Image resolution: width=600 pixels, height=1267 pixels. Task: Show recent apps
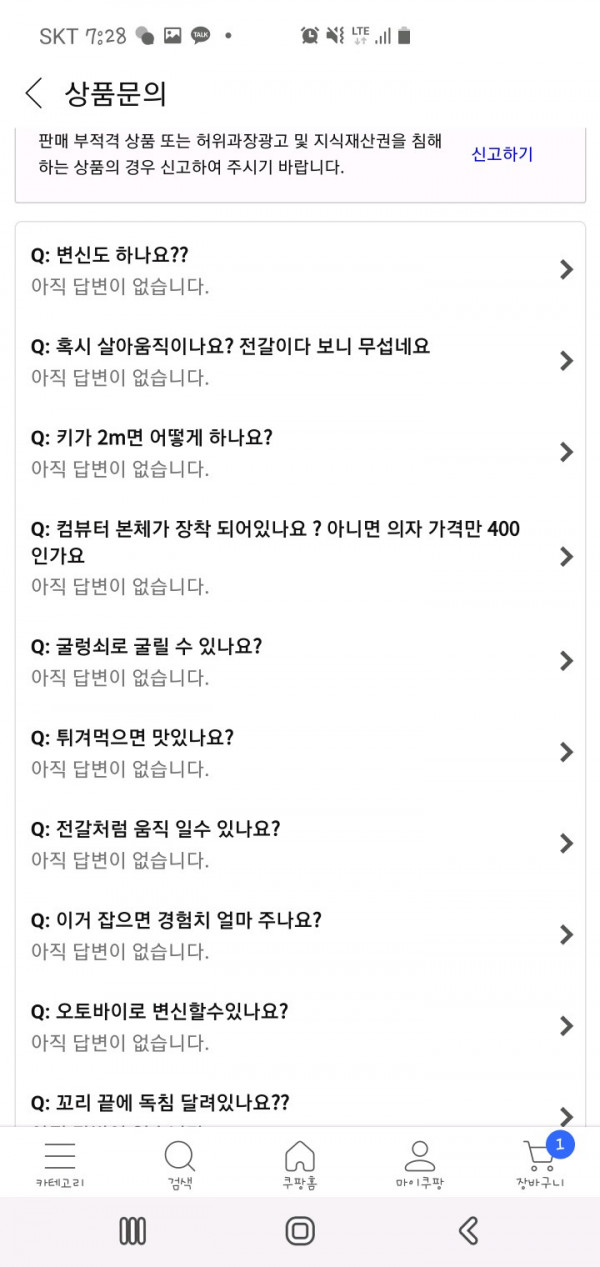click(132, 1231)
